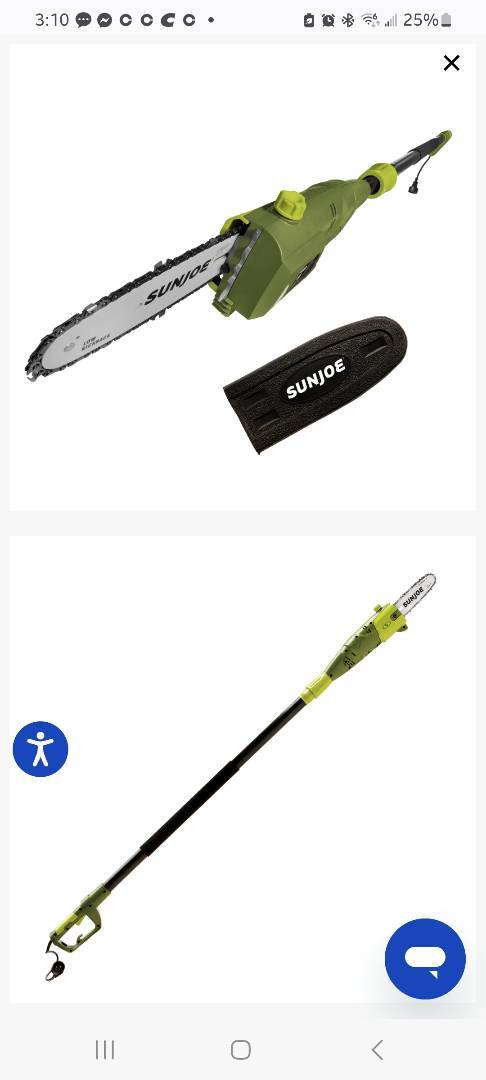Go back using the system back button
Image resolution: width=486 pixels, height=1080 pixels.
pyautogui.click(x=377, y=1050)
